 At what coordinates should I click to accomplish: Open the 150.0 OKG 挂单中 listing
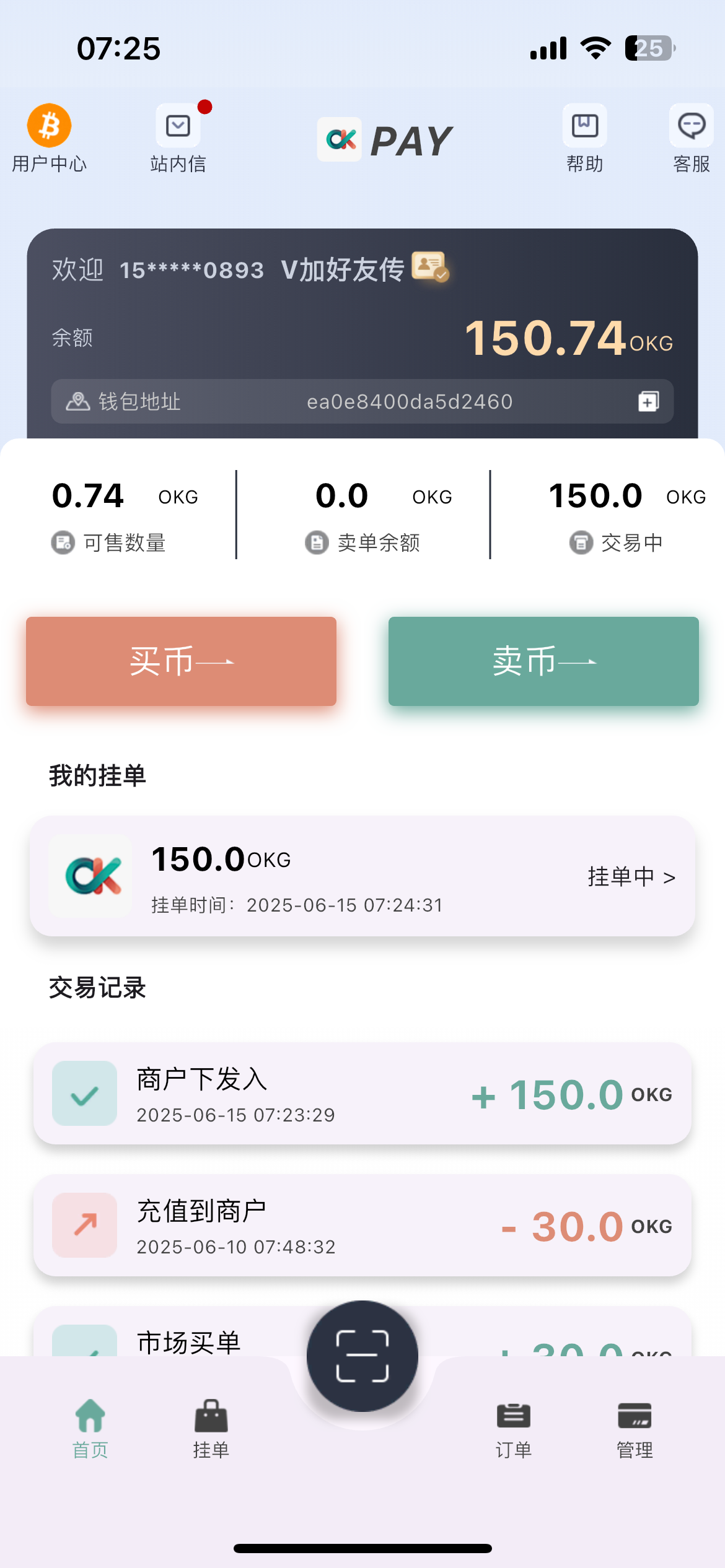pyautogui.click(x=362, y=876)
